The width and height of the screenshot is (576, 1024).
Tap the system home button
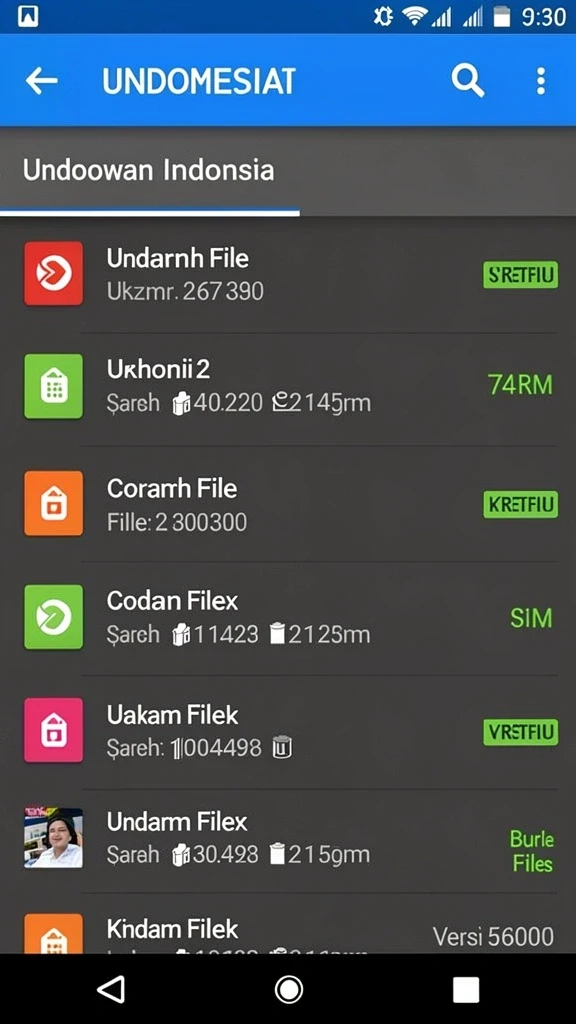tap(289, 989)
